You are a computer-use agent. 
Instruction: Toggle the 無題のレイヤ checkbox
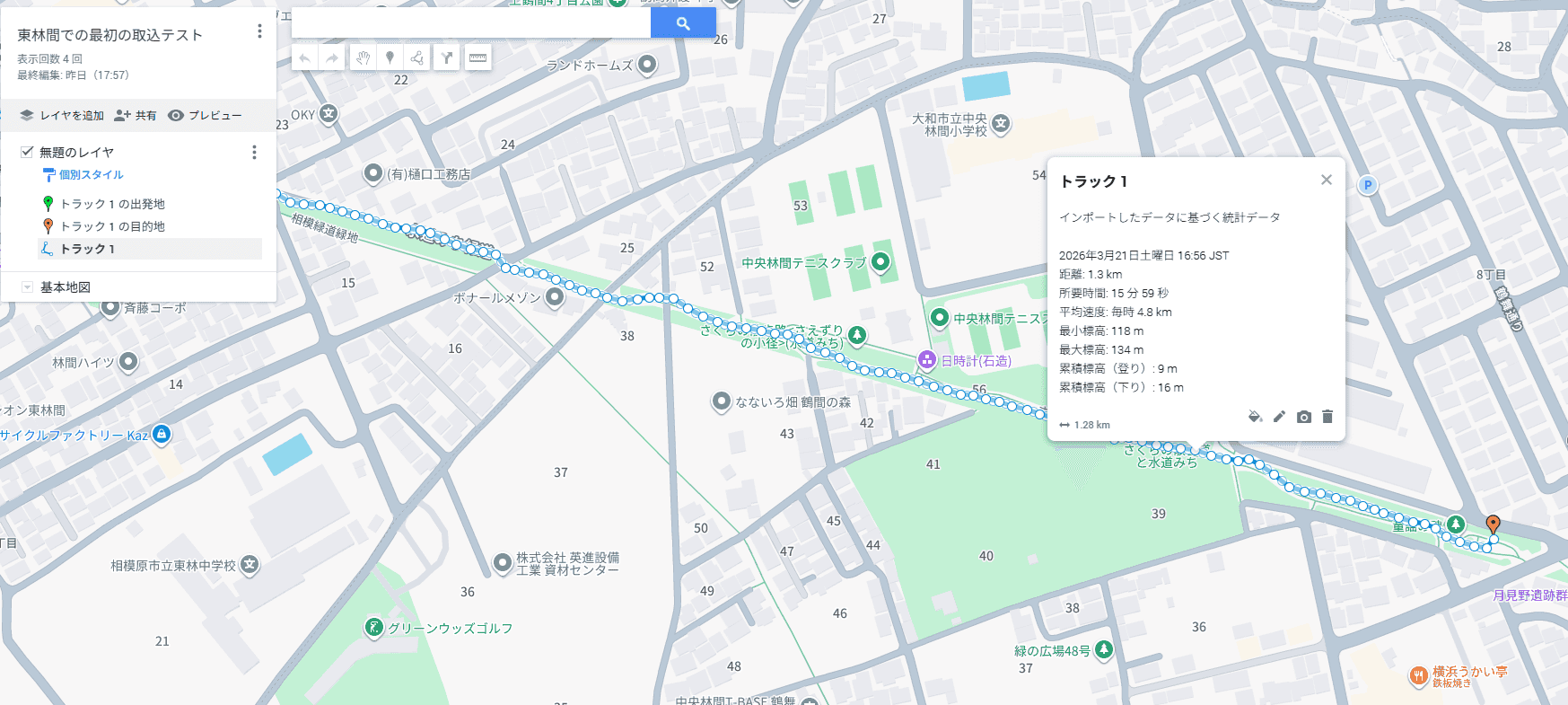27,152
